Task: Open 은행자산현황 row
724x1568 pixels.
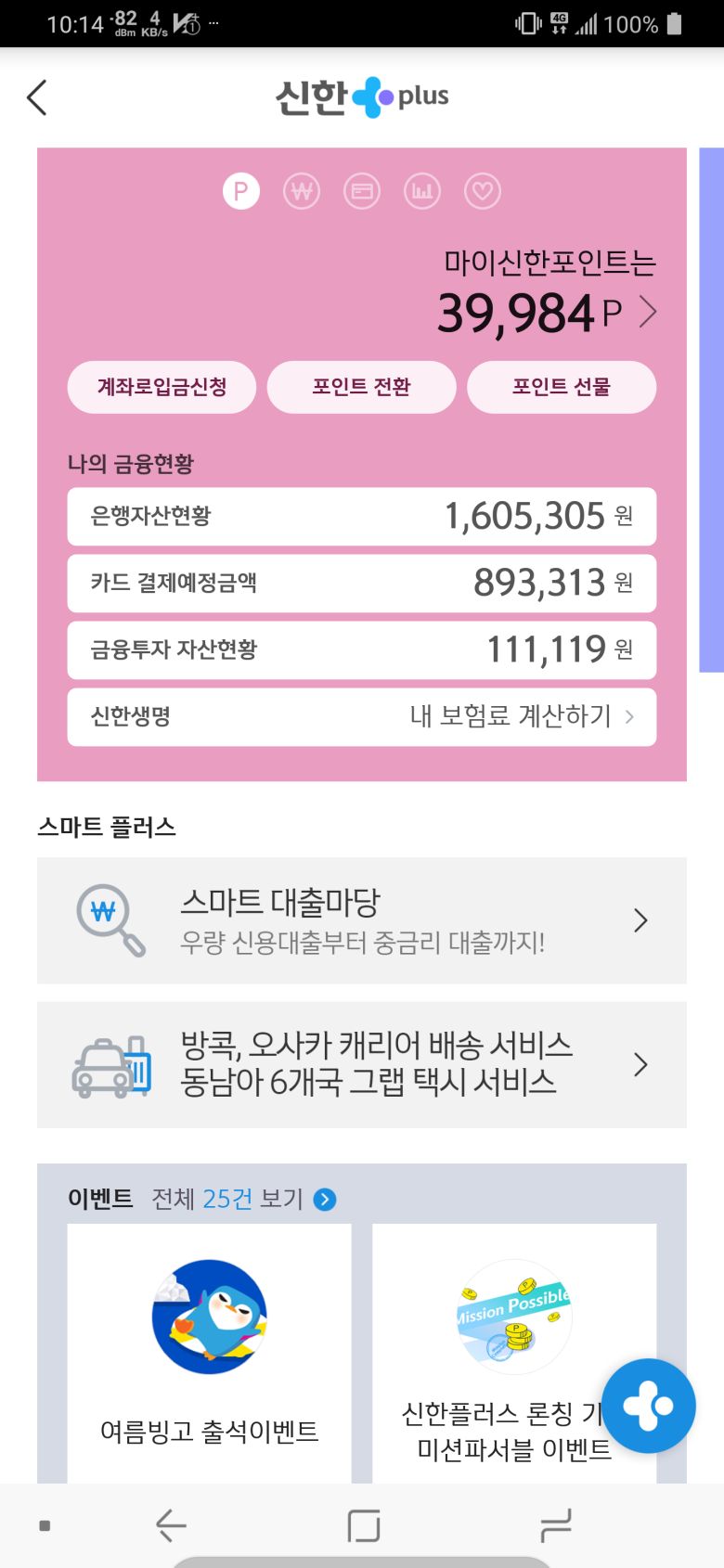Action: (361, 516)
